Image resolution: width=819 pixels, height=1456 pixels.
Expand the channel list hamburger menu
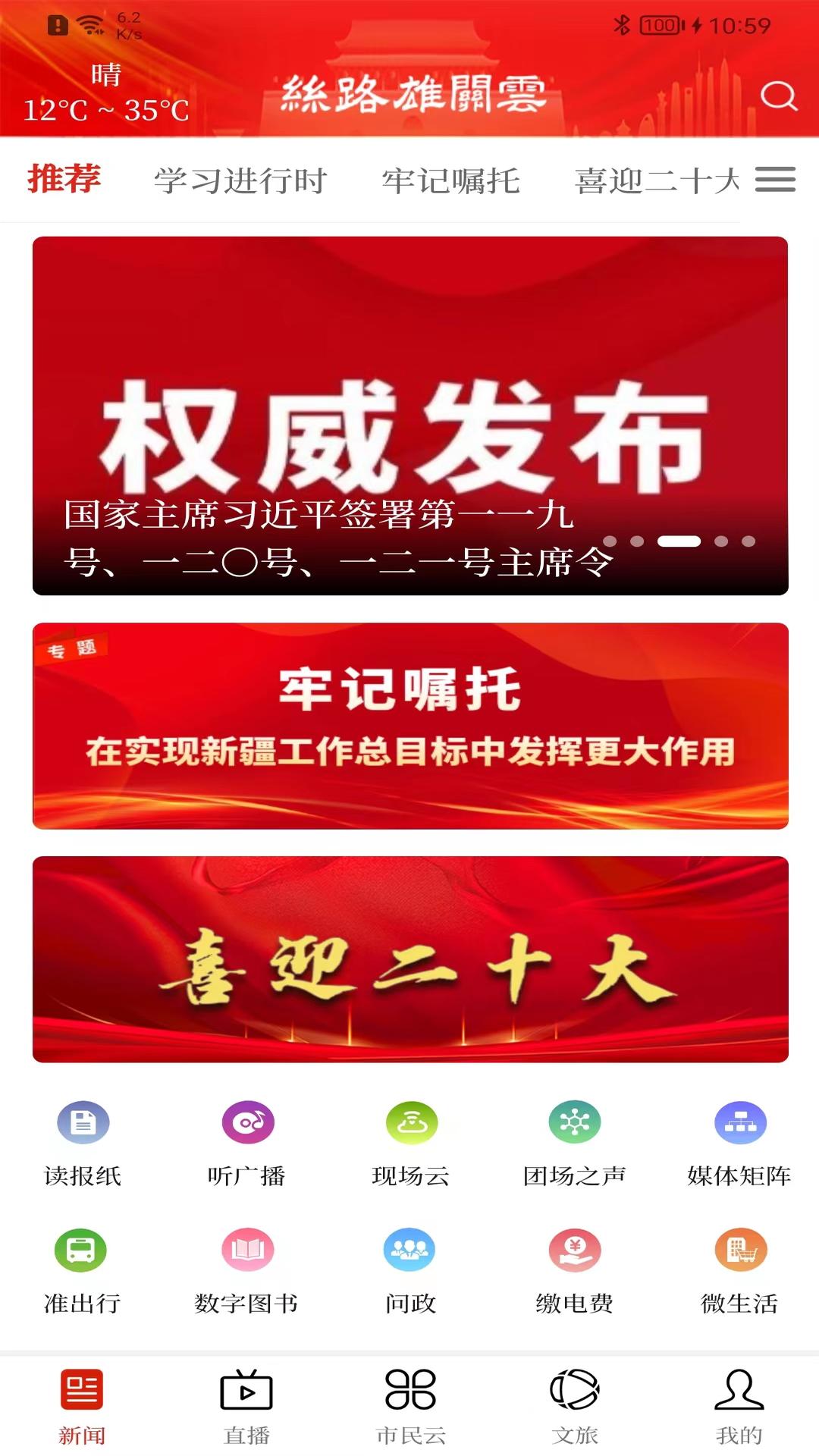pos(773,179)
